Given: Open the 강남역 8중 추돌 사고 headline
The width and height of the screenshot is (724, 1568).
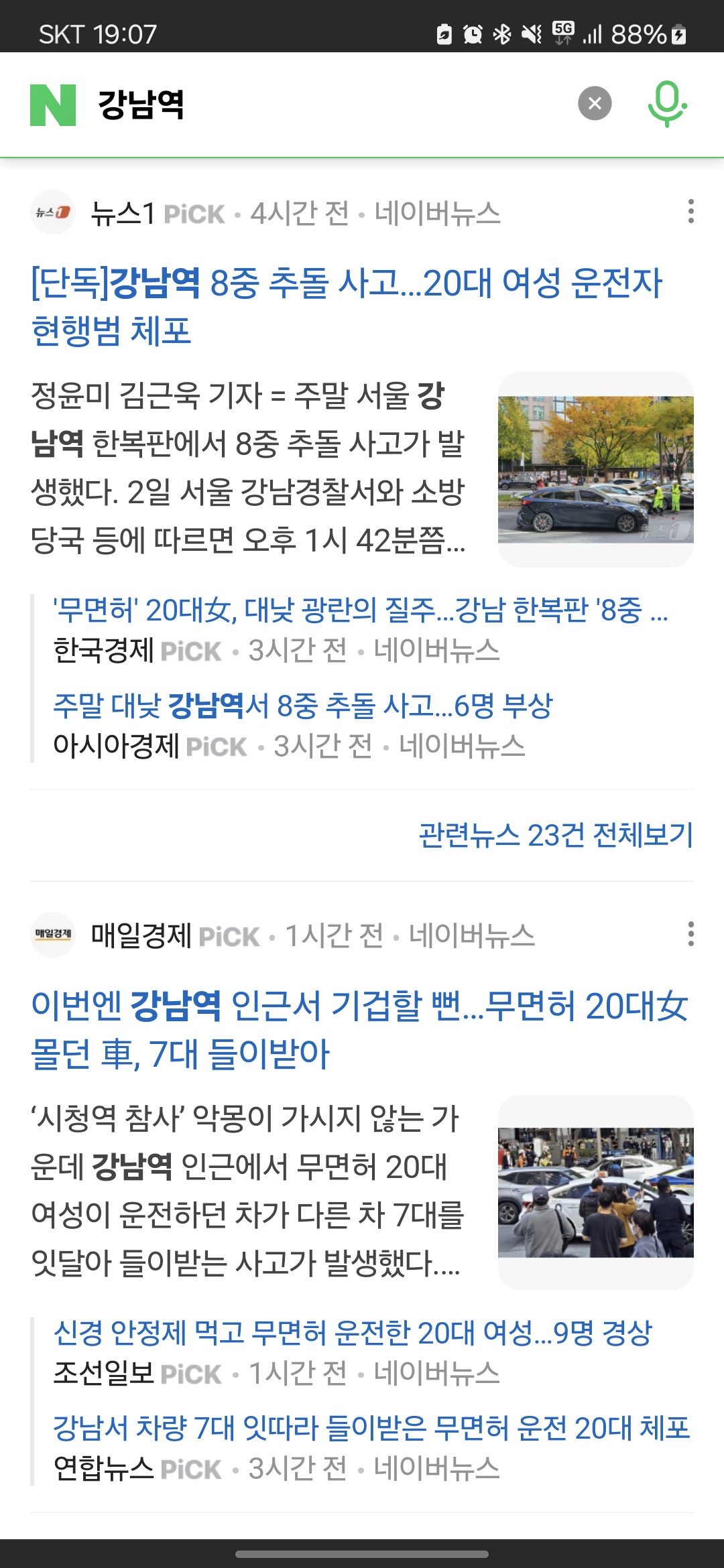Looking at the screenshot, I should (347, 306).
